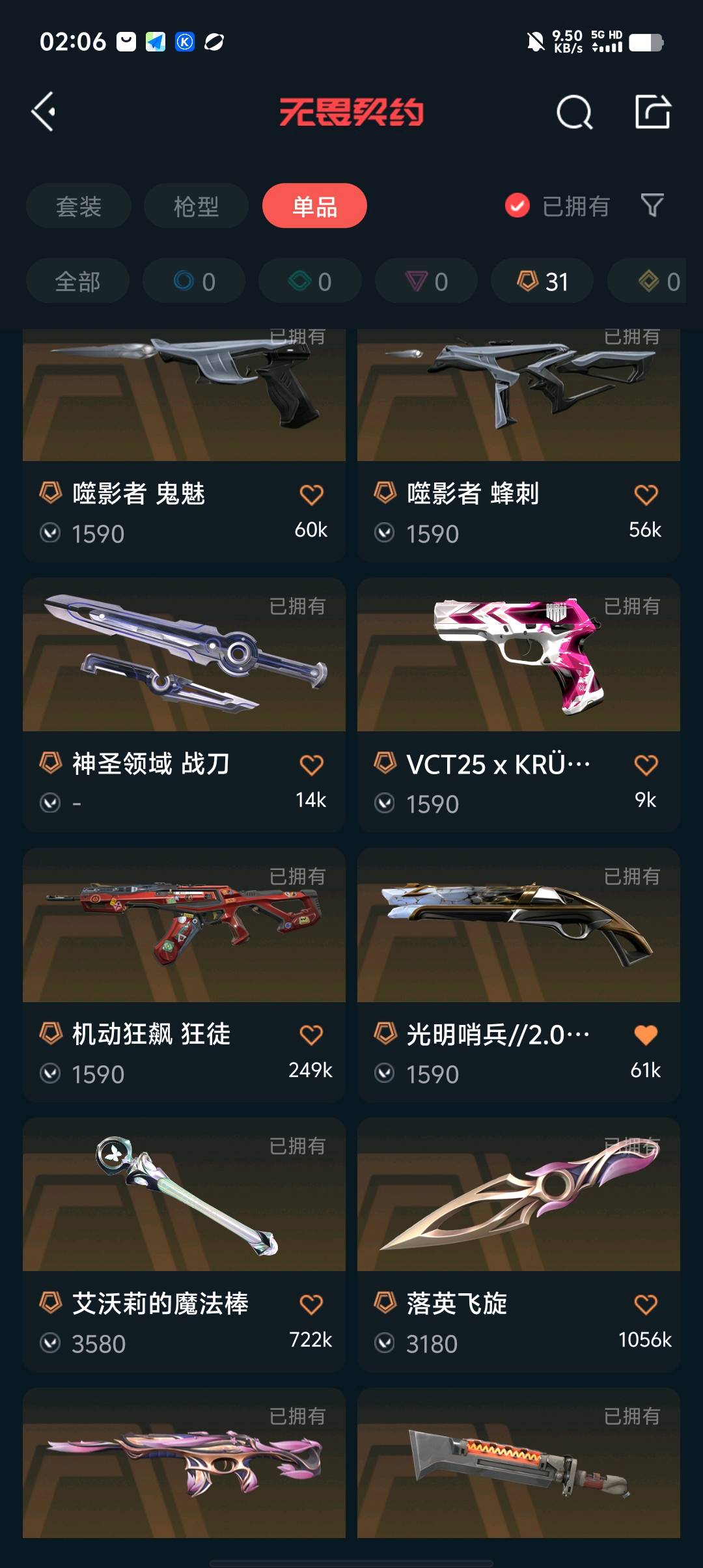Screen dimensions: 703x1568
Task: Go back using the top-left arrow
Action: (44, 112)
